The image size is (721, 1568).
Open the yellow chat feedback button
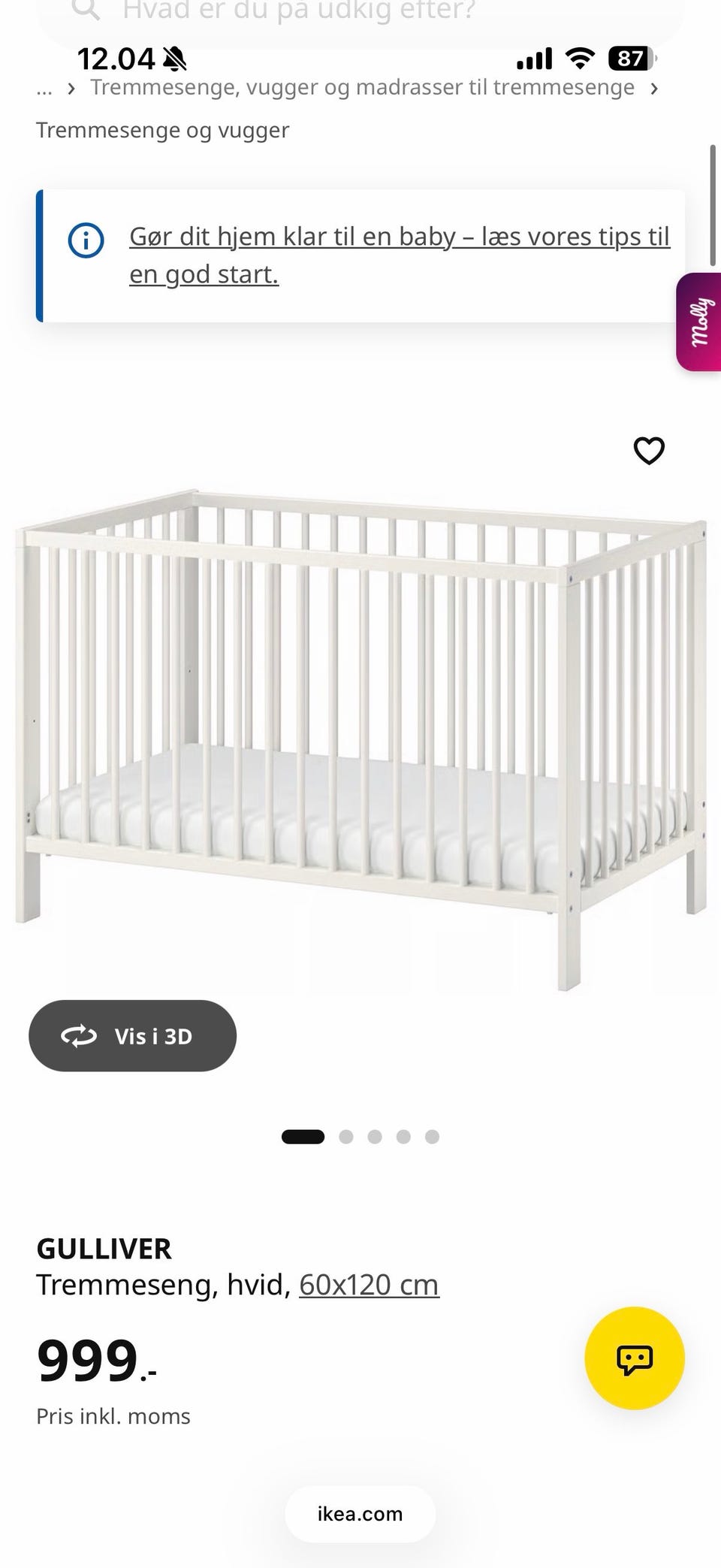pos(635,1358)
